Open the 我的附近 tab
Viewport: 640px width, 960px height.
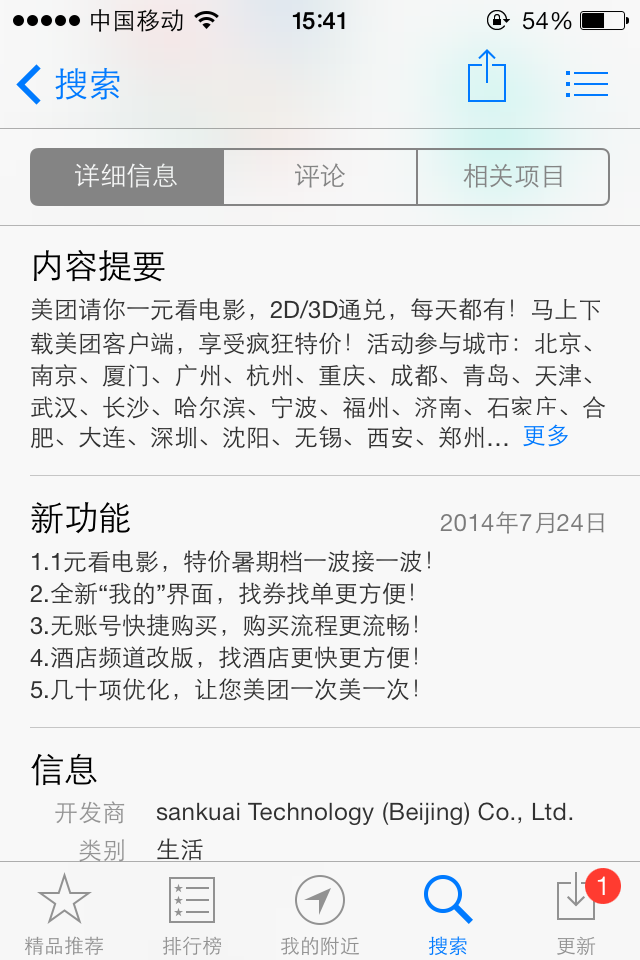320,913
